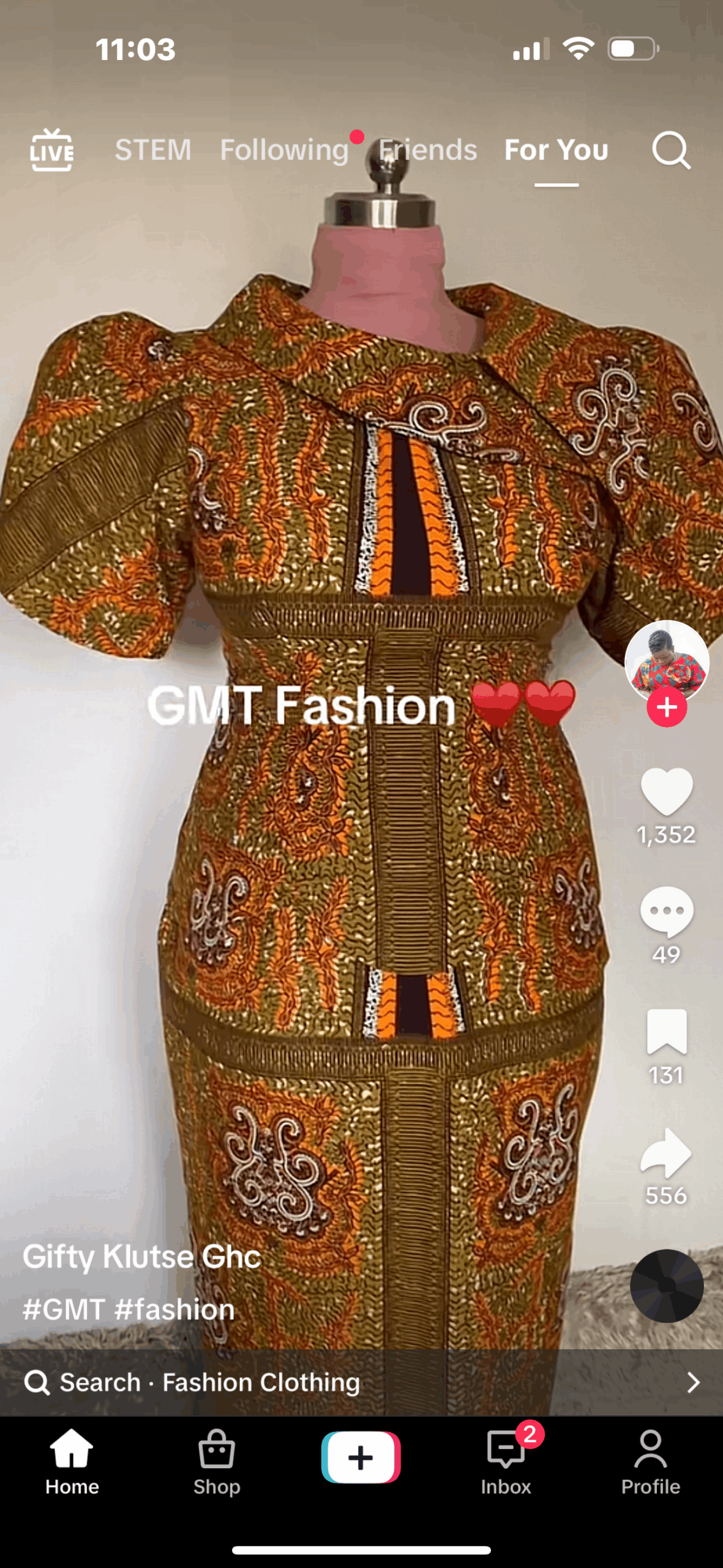Switch to the Following tab
Image resolution: width=723 pixels, height=1568 pixels.
(x=284, y=150)
